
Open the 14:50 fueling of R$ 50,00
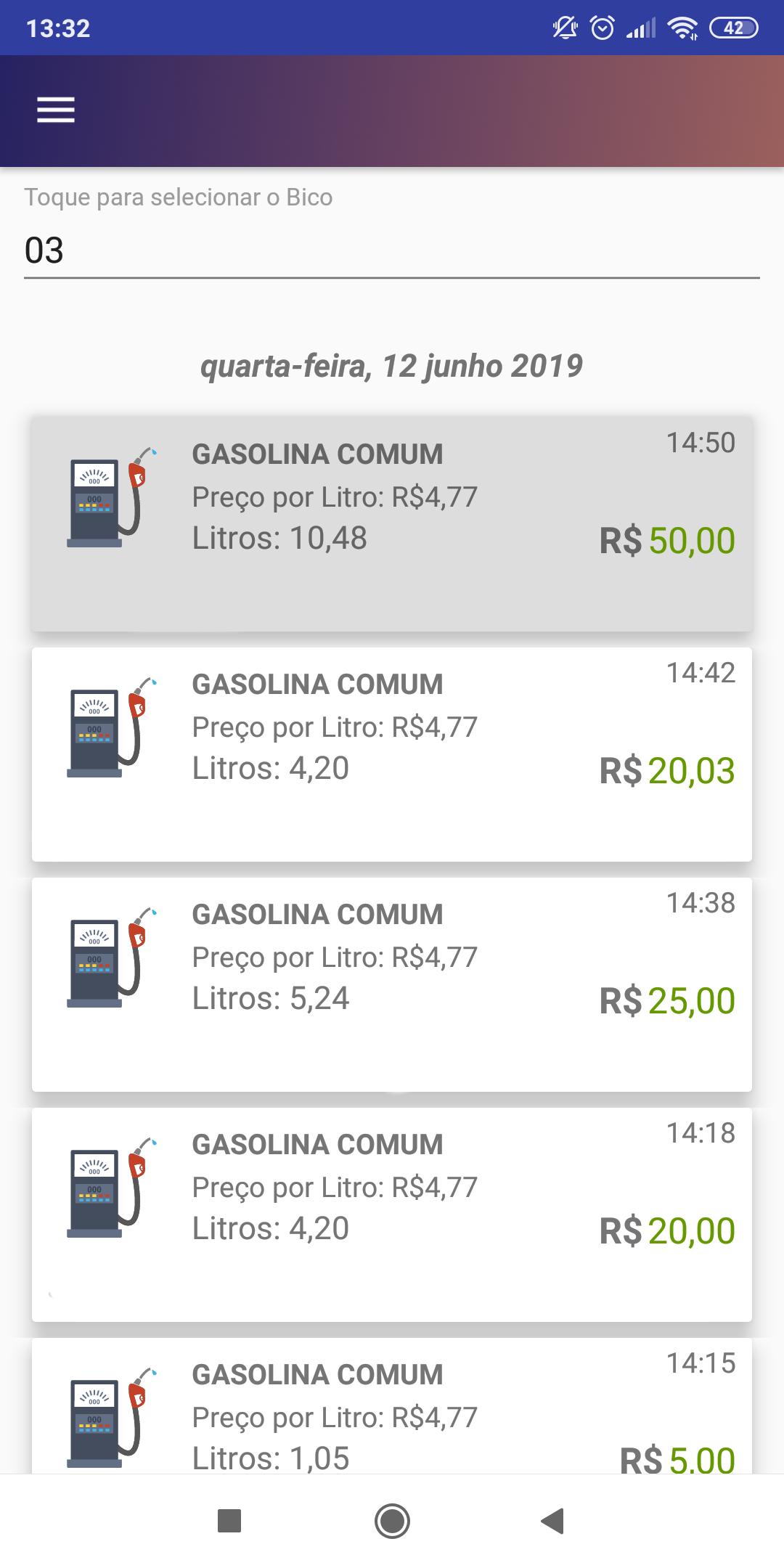pos(392,523)
